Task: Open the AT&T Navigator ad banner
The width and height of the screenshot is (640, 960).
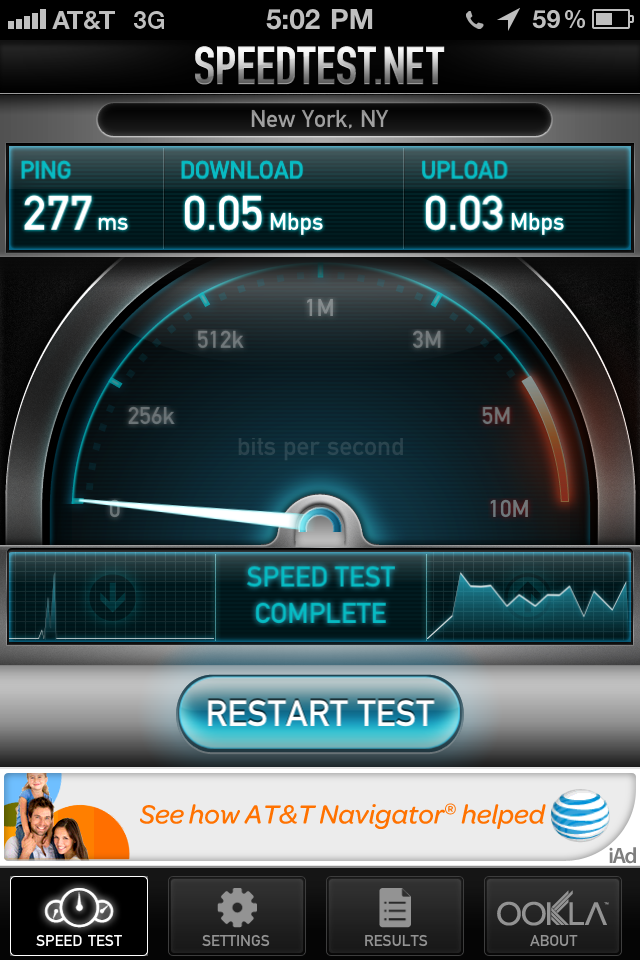Action: pos(320,815)
